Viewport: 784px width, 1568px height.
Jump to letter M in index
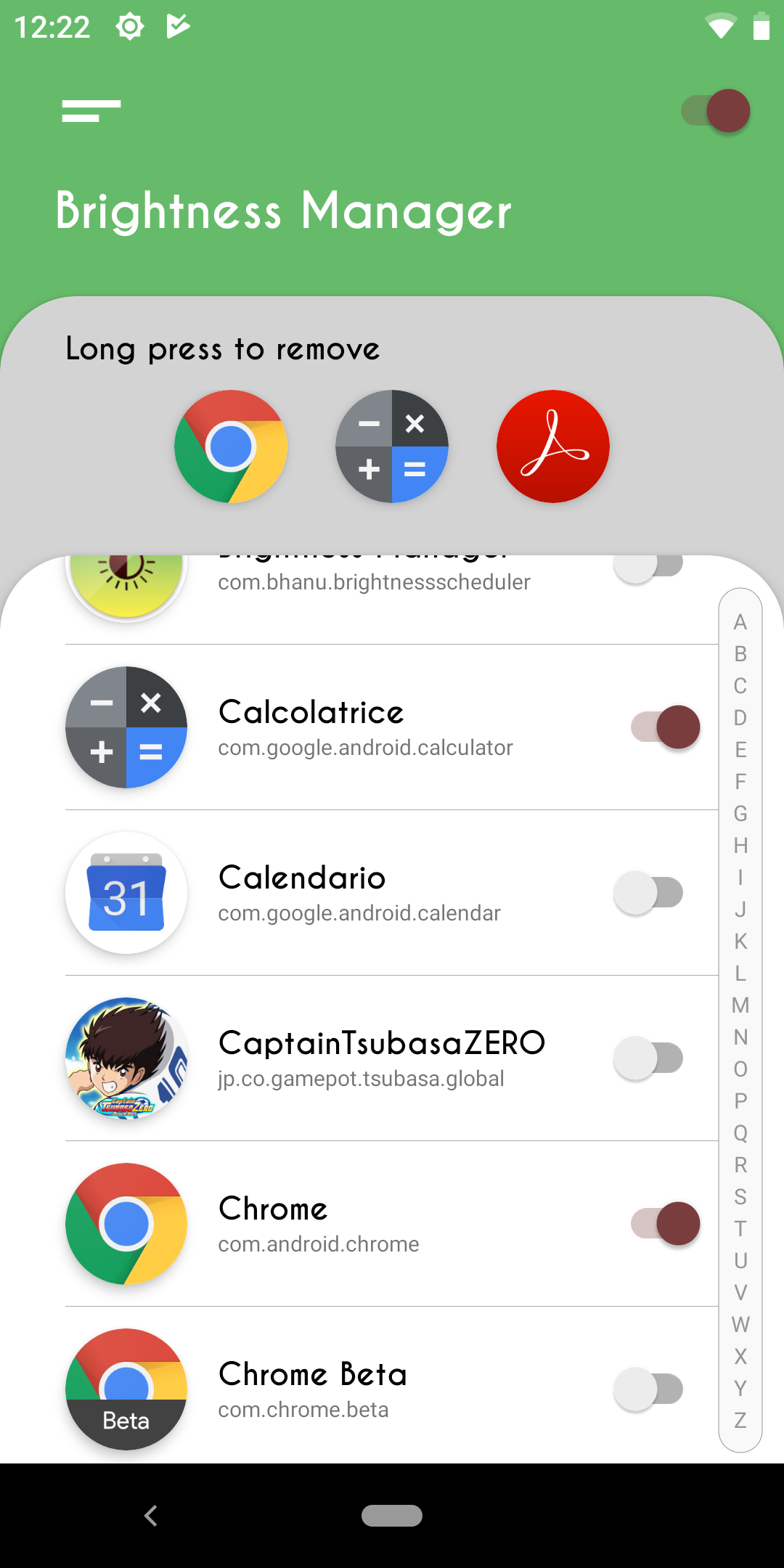pos(740,1005)
